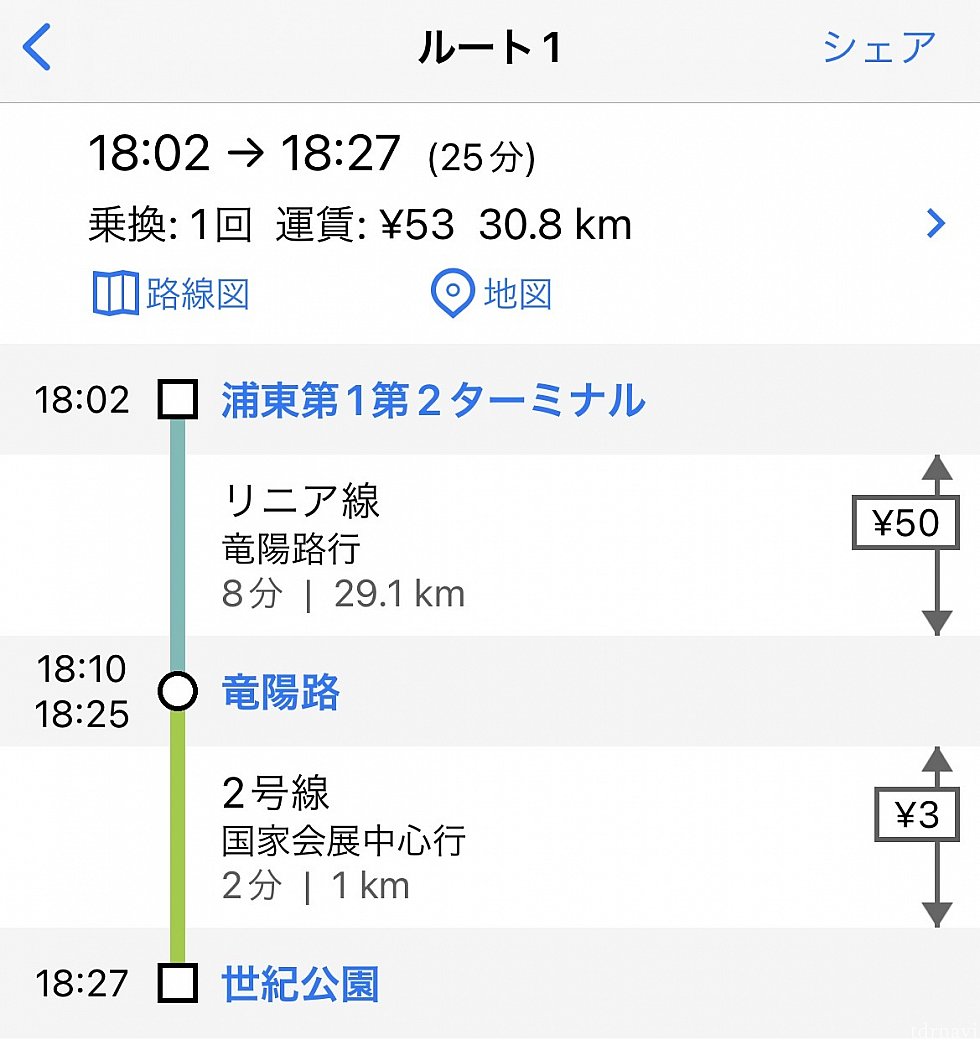Viewport: 980px width, 1040px height.
Task: Open destination station 世紀公園
Action: pos(300,985)
